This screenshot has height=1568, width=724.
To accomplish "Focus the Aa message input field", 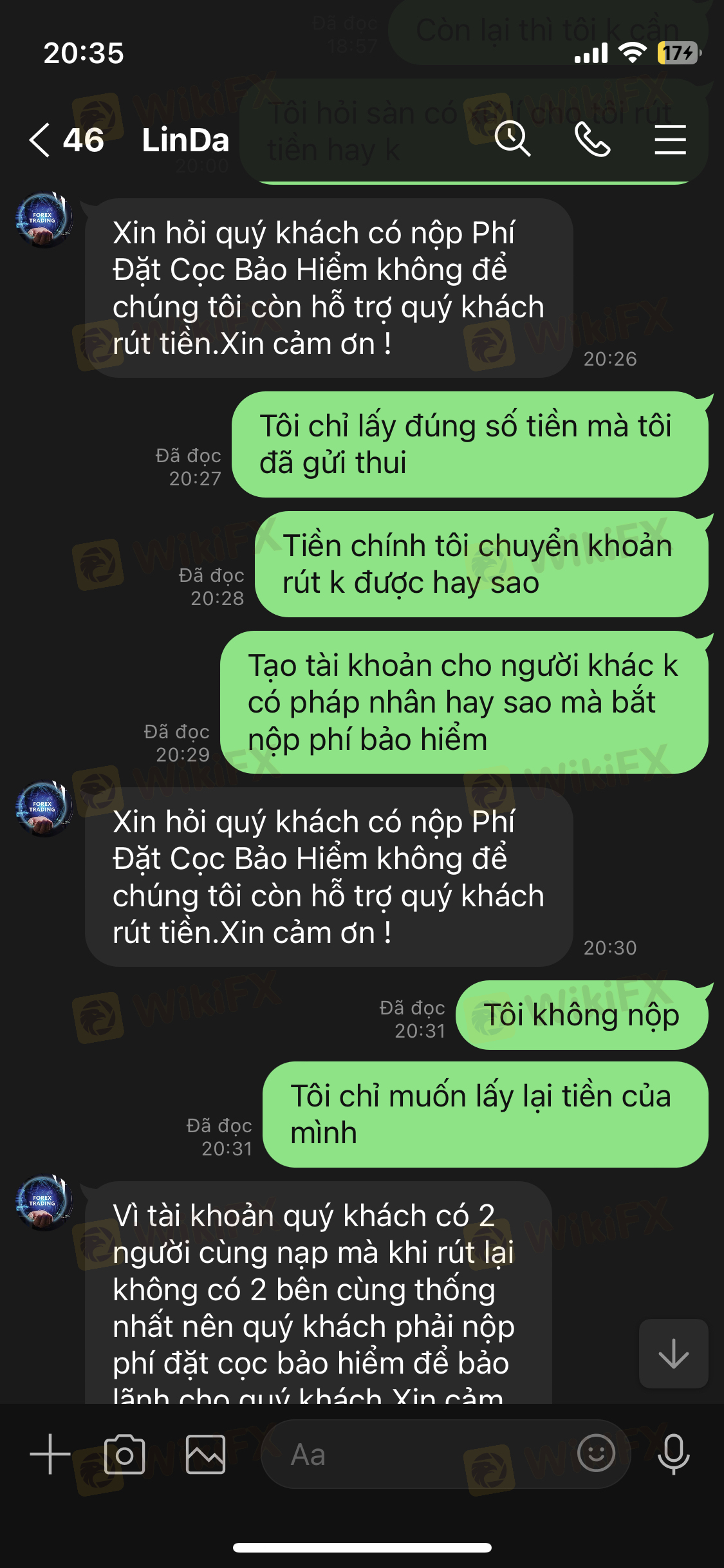I will click(x=418, y=1454).
